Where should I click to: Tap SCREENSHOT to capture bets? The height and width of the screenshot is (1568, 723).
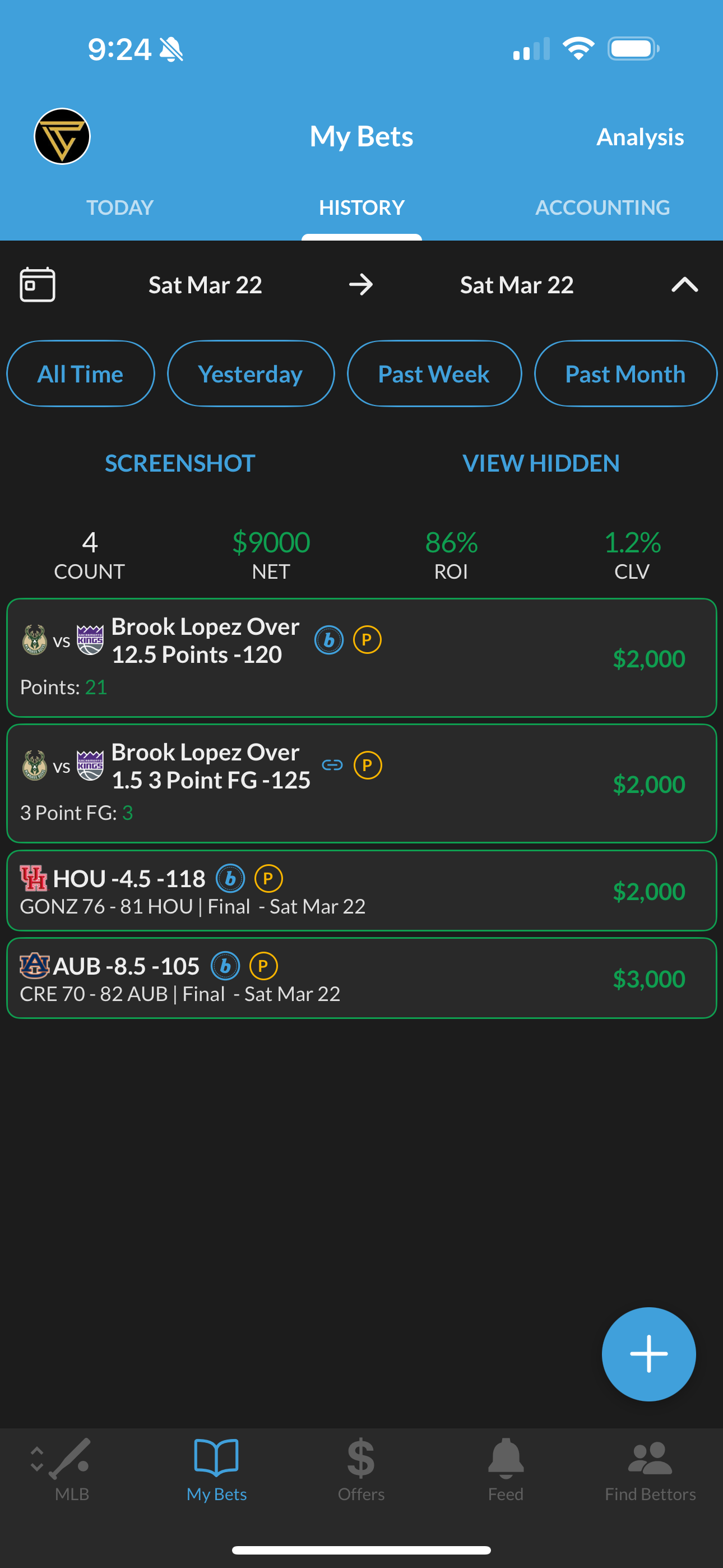click(x=180, y=463)
